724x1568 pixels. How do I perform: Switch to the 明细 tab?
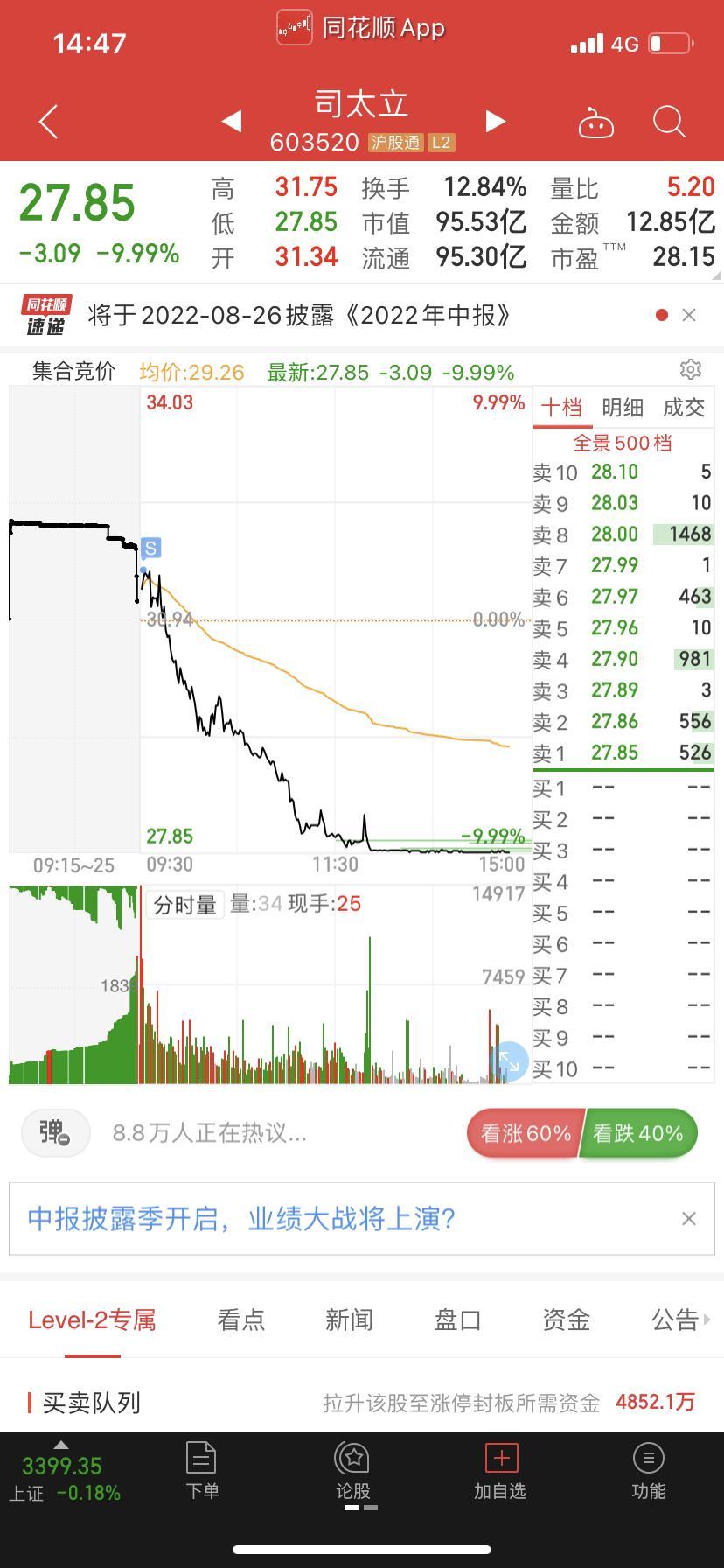click(623, 408)
